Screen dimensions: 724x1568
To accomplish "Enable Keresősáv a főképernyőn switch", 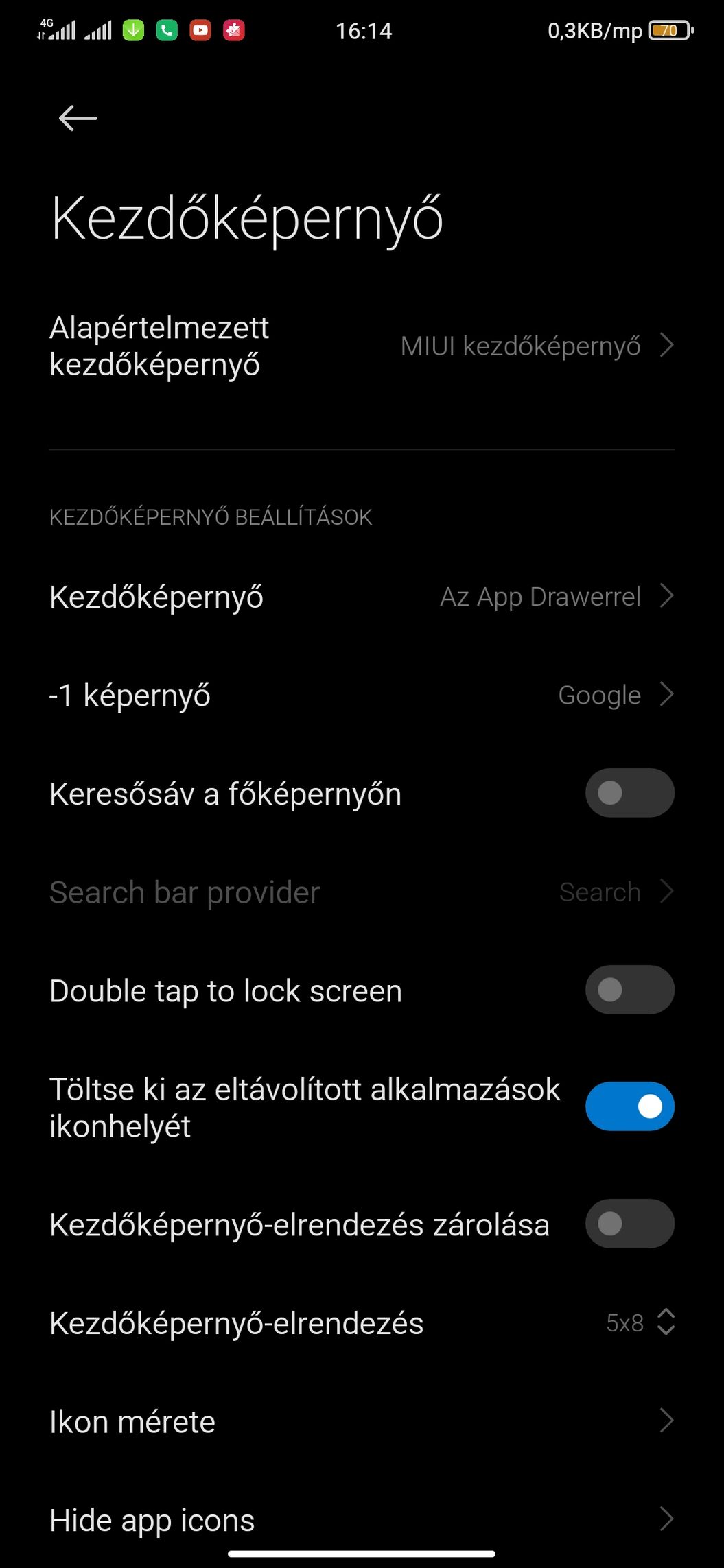I will coord(629,793).
